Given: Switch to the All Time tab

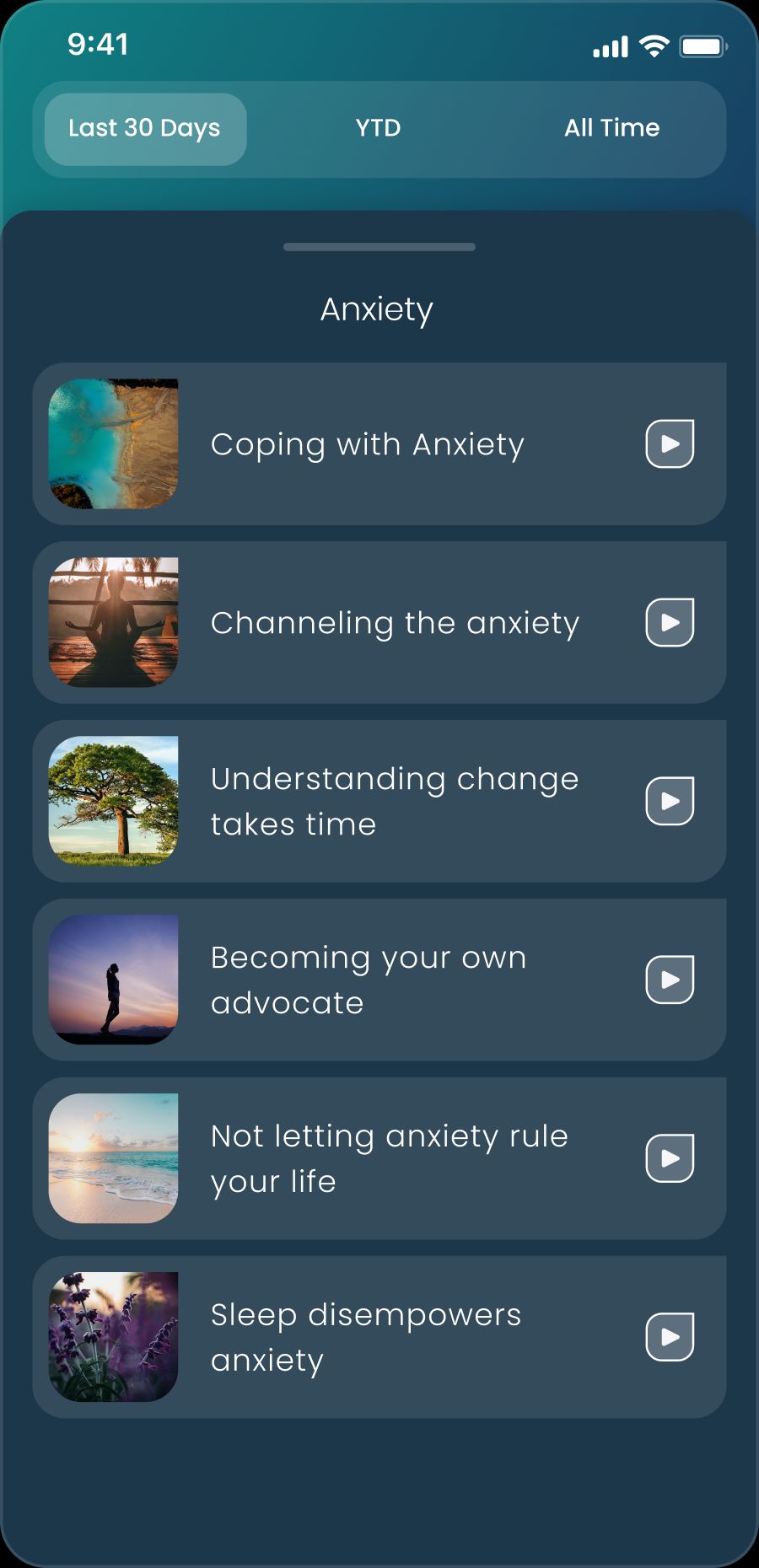Looking at the screenshot, I should click(x=611, y=129).
